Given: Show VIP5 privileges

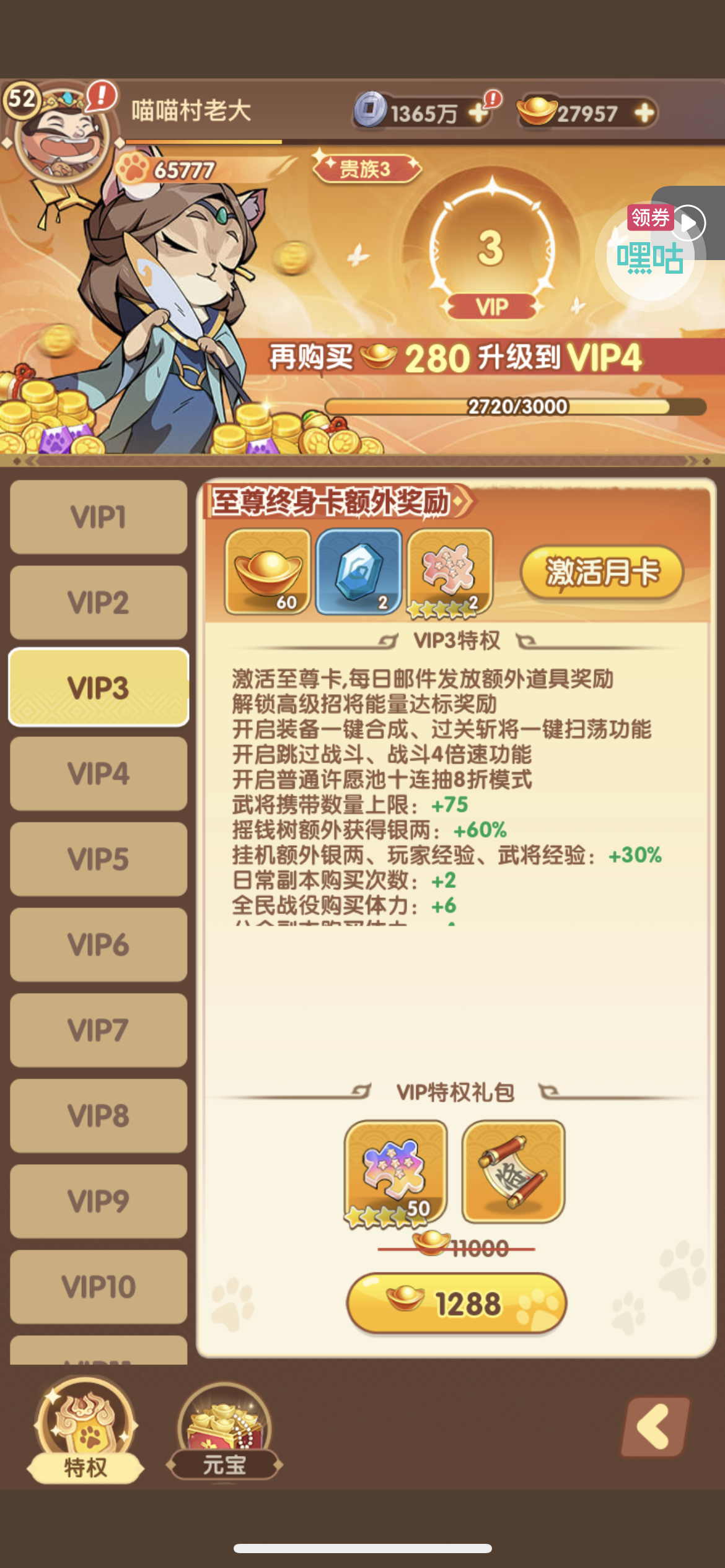Looking at the screenshot, I should pos(99,859).
